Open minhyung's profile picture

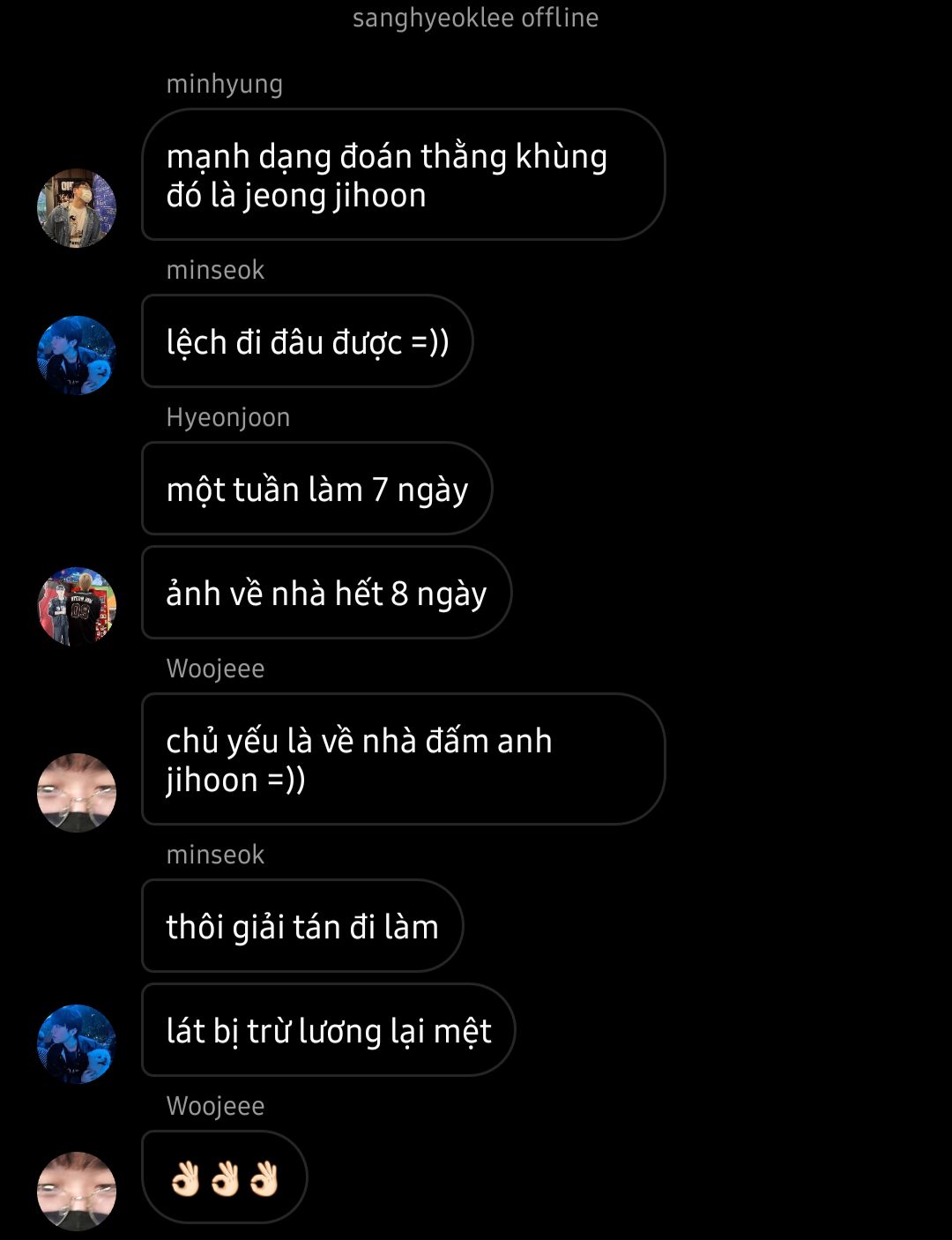pyautogui.click(x=77, y=208)
